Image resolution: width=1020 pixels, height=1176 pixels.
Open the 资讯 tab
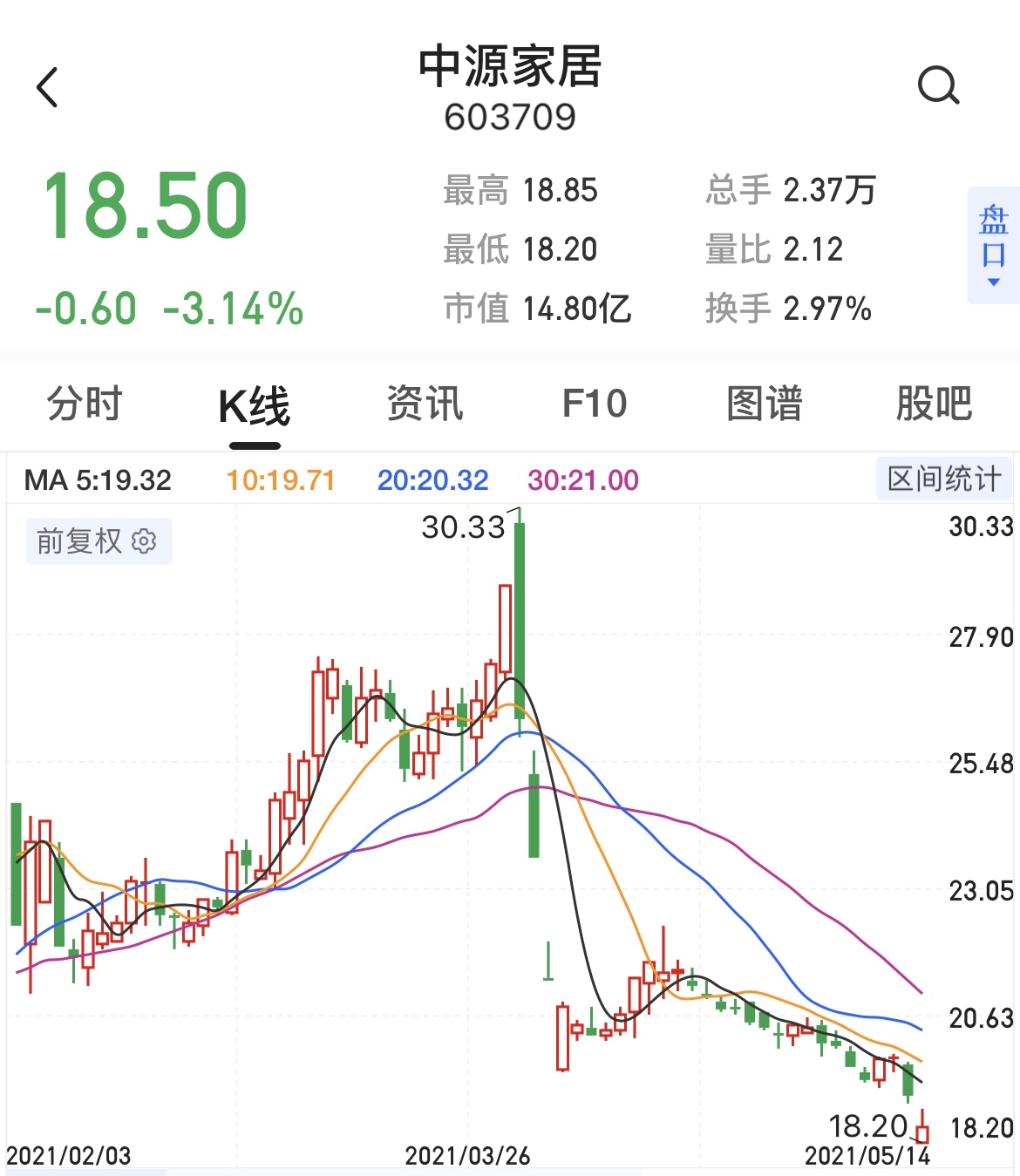[425, 404]
